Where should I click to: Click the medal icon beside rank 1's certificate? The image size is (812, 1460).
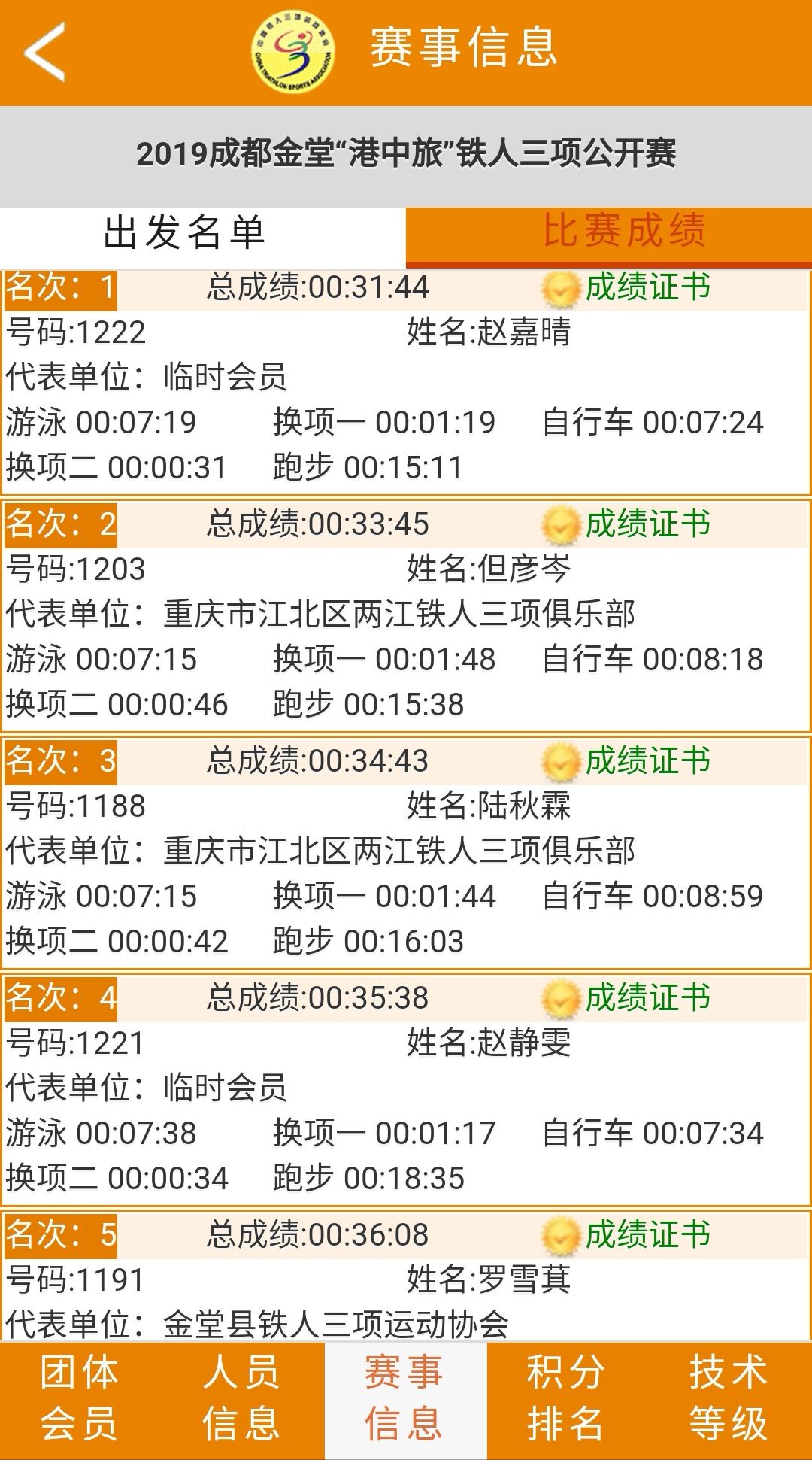click(x=560, y=286)
